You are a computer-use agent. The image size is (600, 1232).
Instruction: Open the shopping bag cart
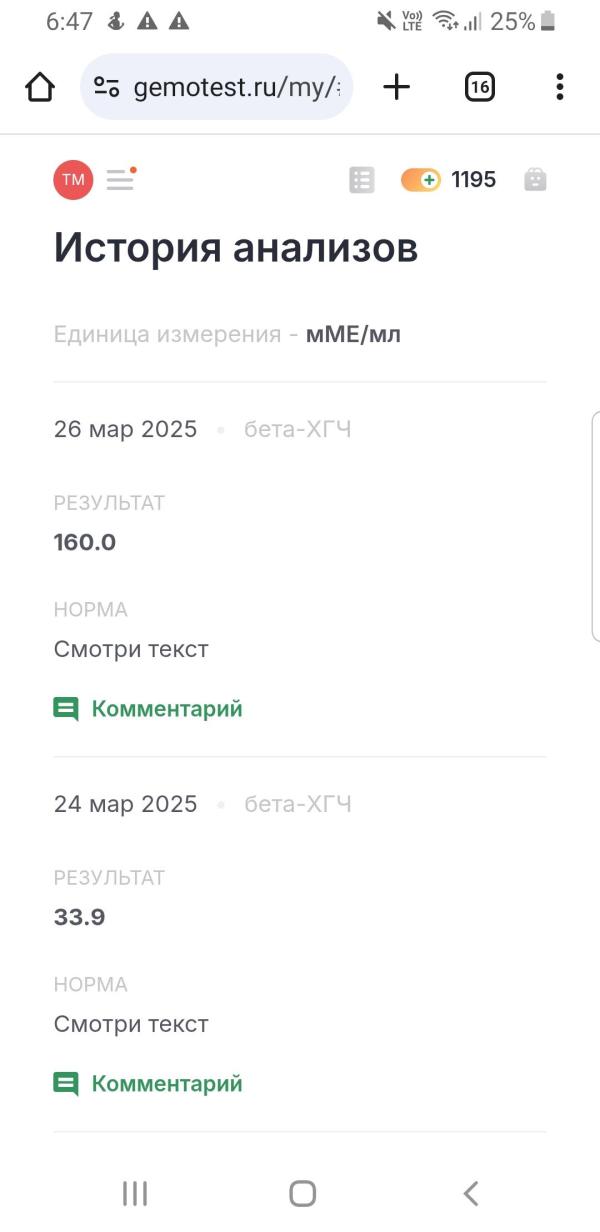click(535, 180)
